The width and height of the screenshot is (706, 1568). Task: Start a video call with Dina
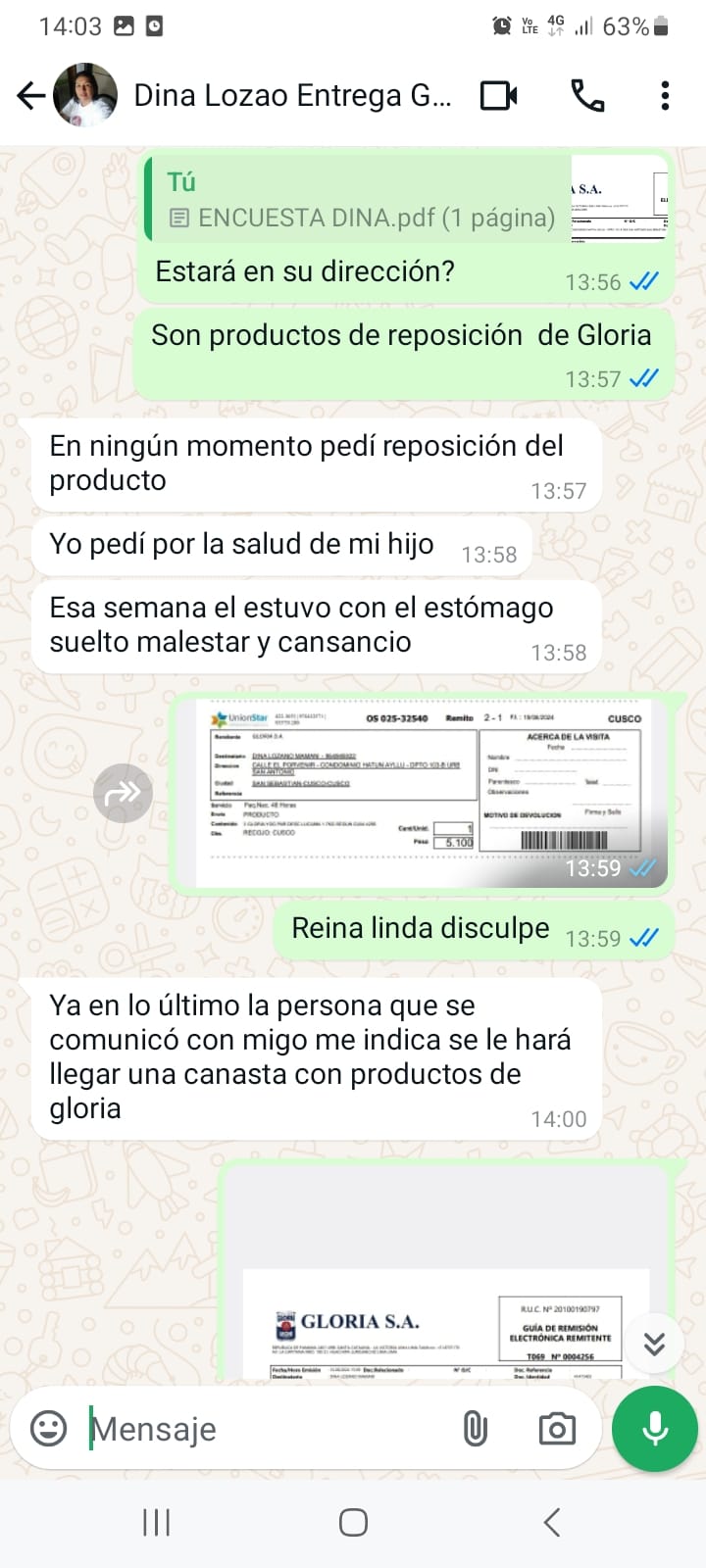(498, 95)
